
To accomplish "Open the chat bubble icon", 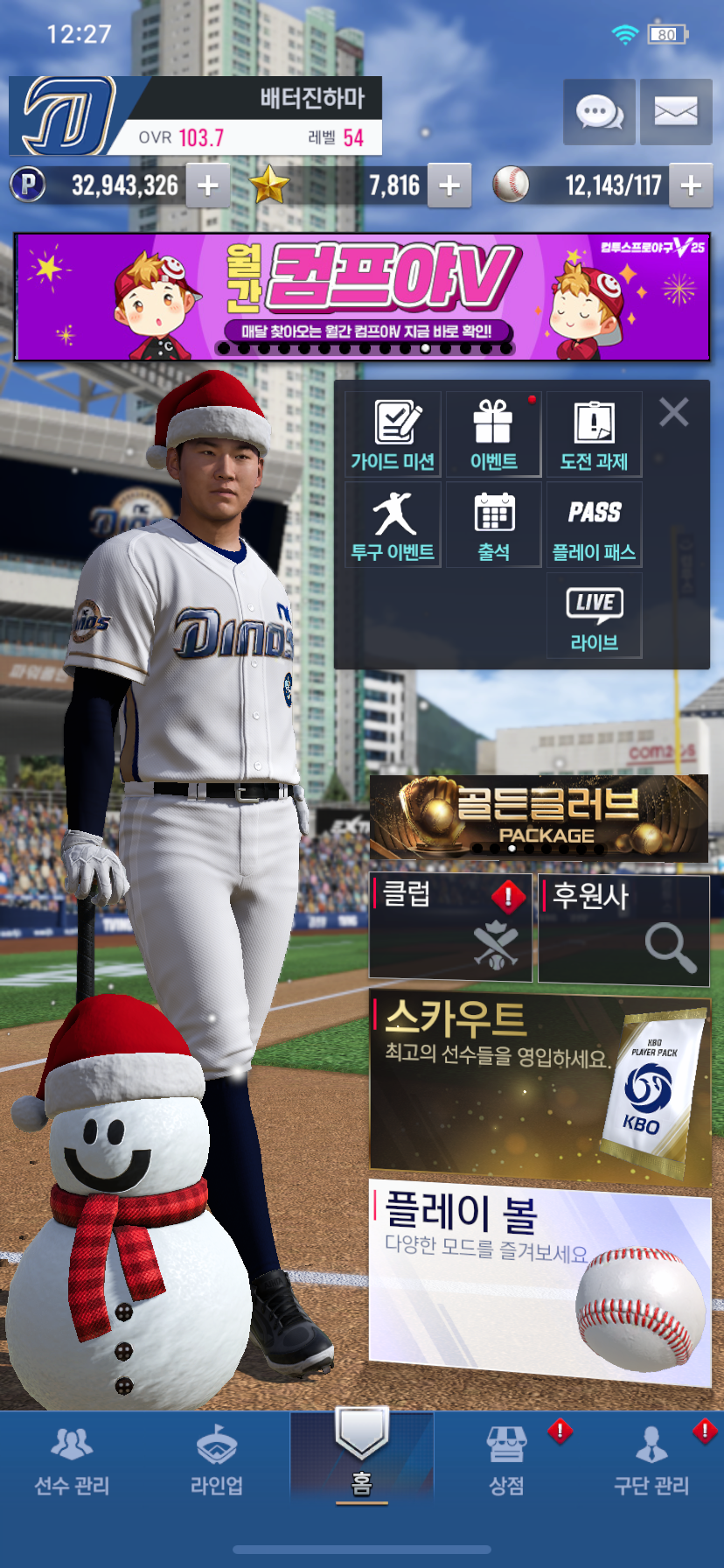I will click(x=599, y=112).
